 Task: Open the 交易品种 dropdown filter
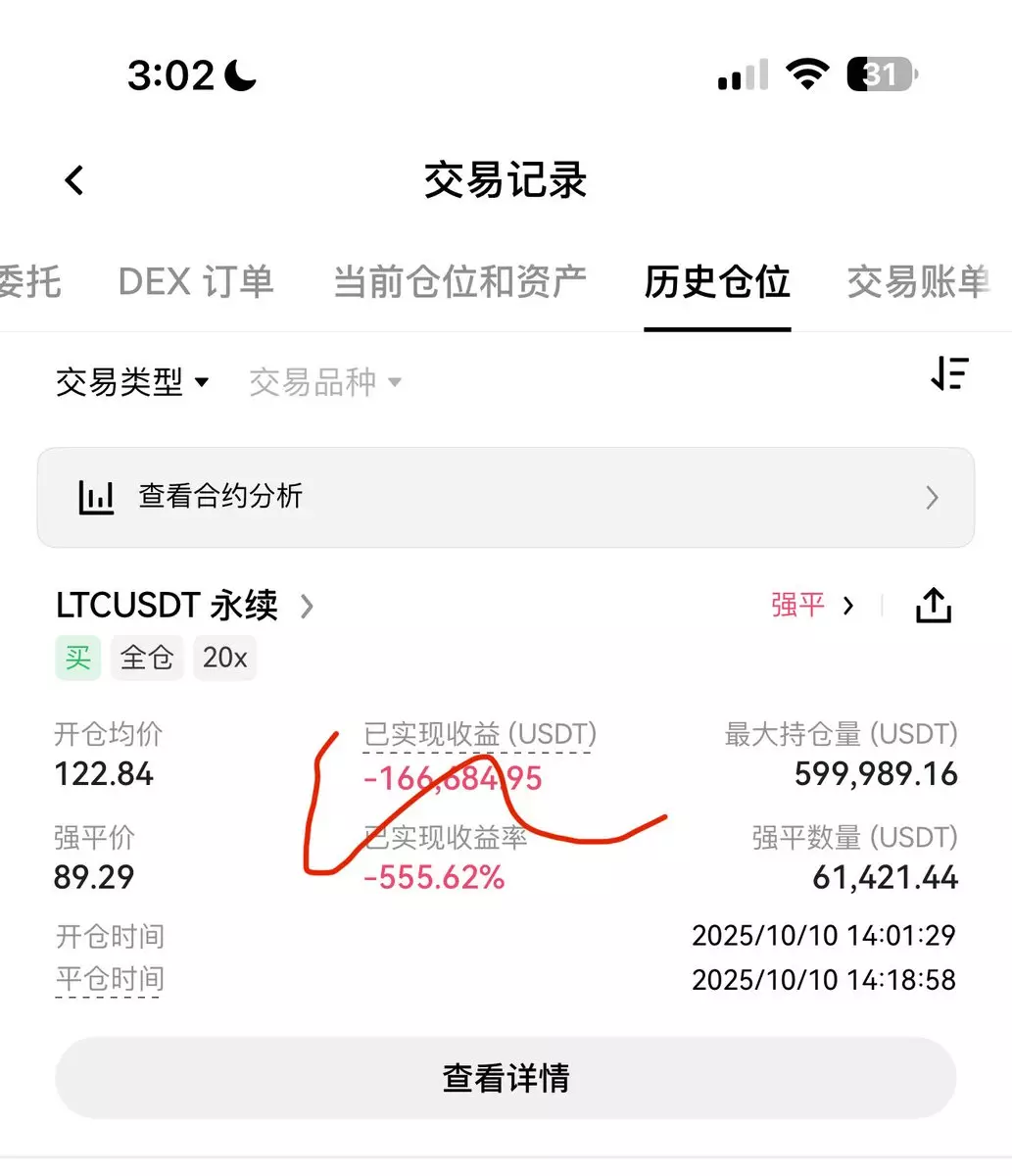(325, 382)
